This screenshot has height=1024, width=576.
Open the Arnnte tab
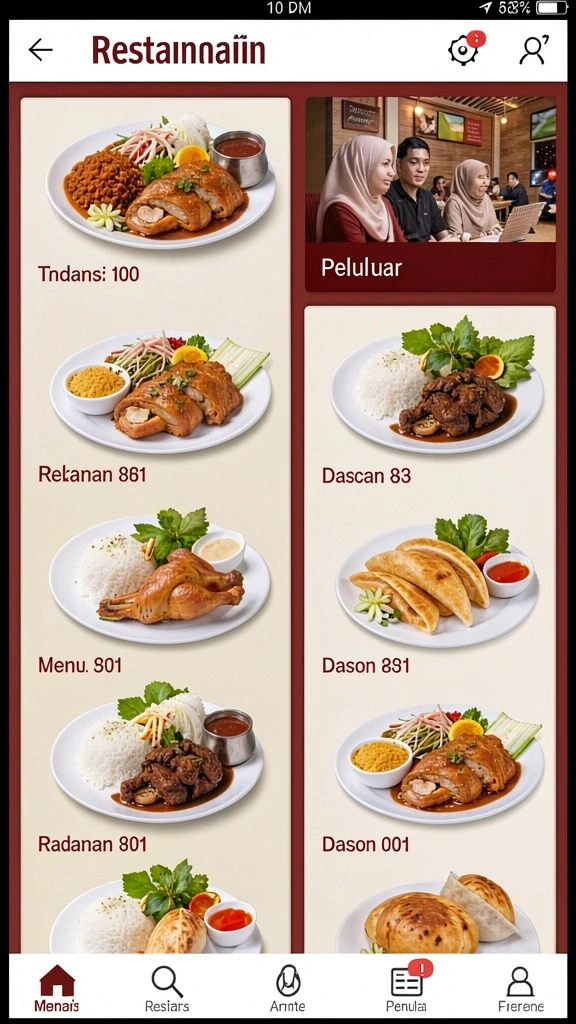(x=287, y=988)
